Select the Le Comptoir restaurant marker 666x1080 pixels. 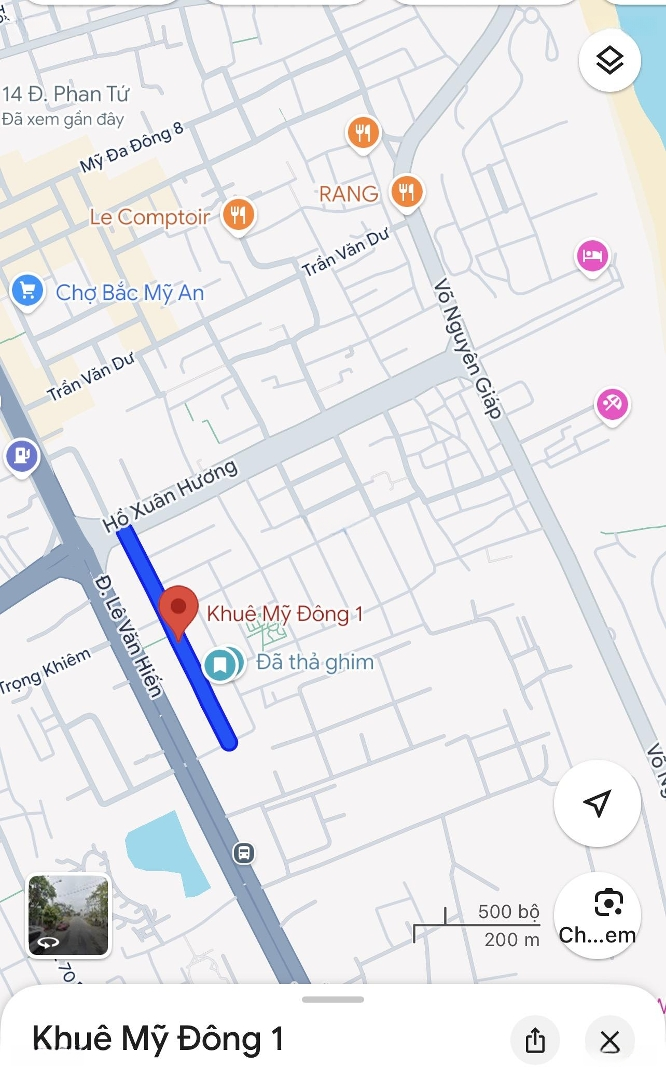tap(238, 215)
